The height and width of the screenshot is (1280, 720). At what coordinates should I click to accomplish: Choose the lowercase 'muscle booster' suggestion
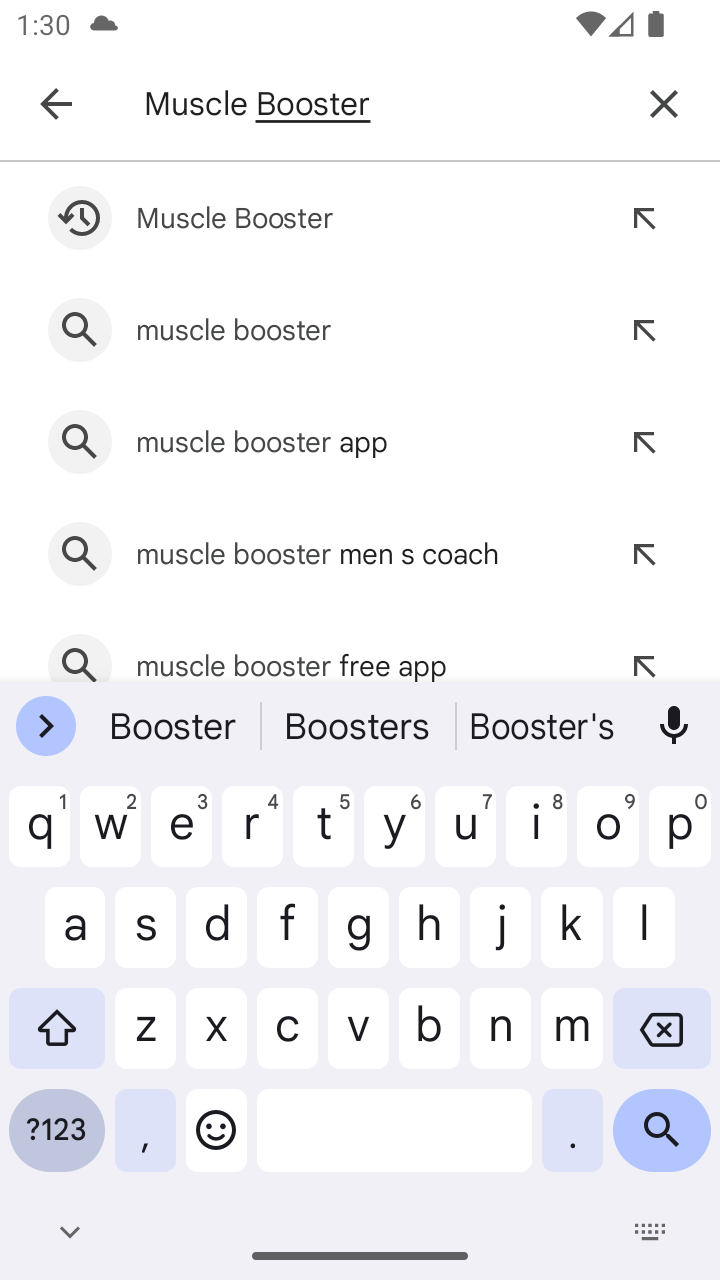point(234,330)
